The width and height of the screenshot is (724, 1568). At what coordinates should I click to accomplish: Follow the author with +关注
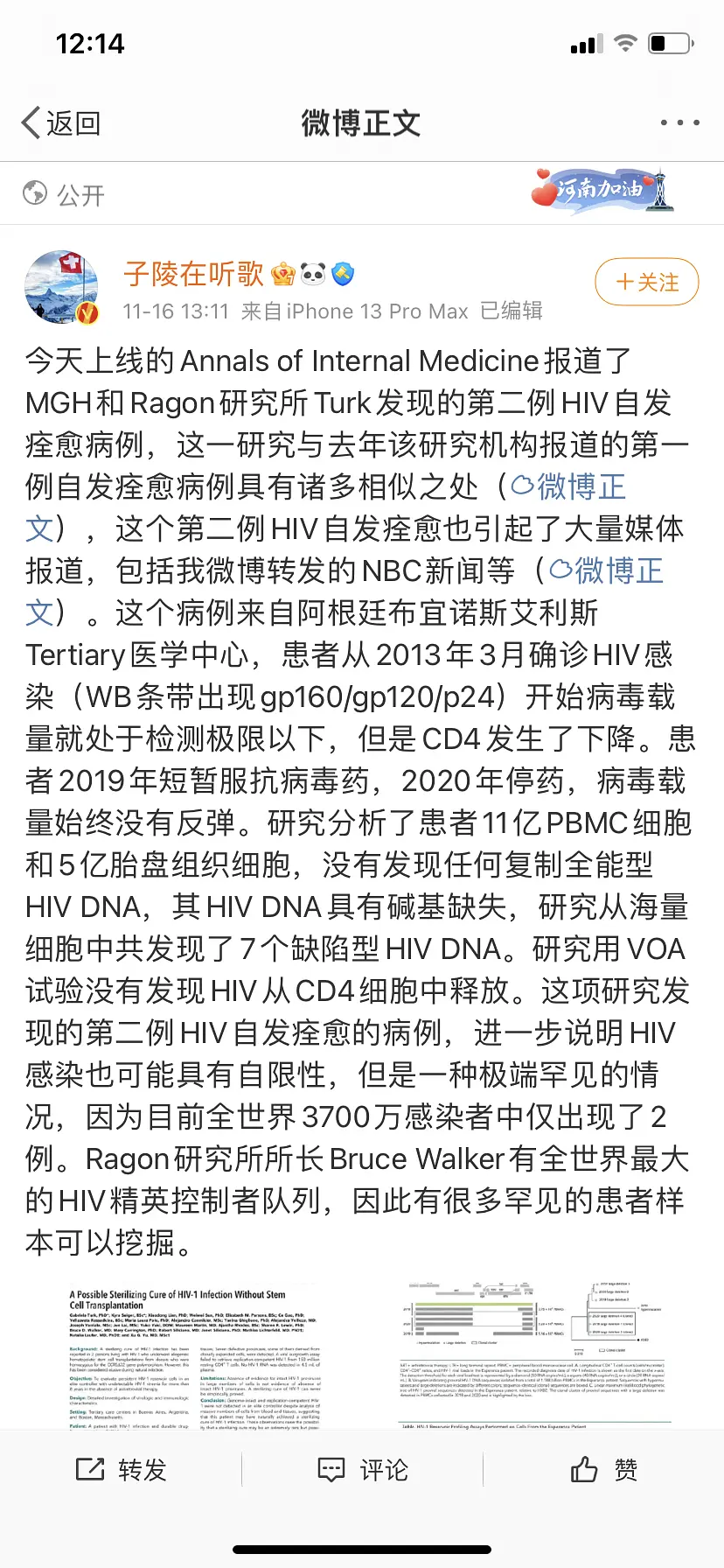(646, 282)
